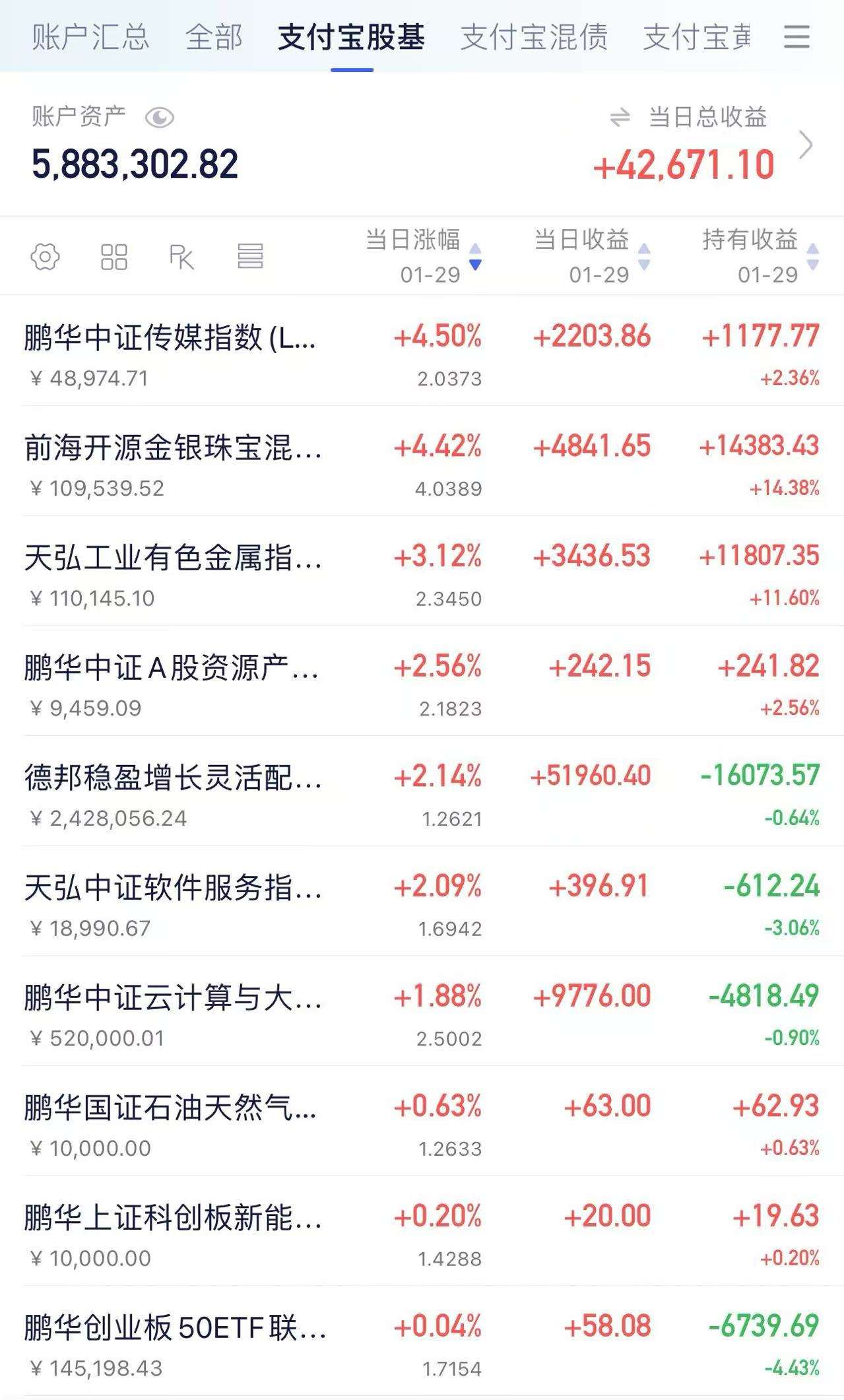Sort by 当日收益 column
Screen dimensions: 844x1400
coord(593,256)
